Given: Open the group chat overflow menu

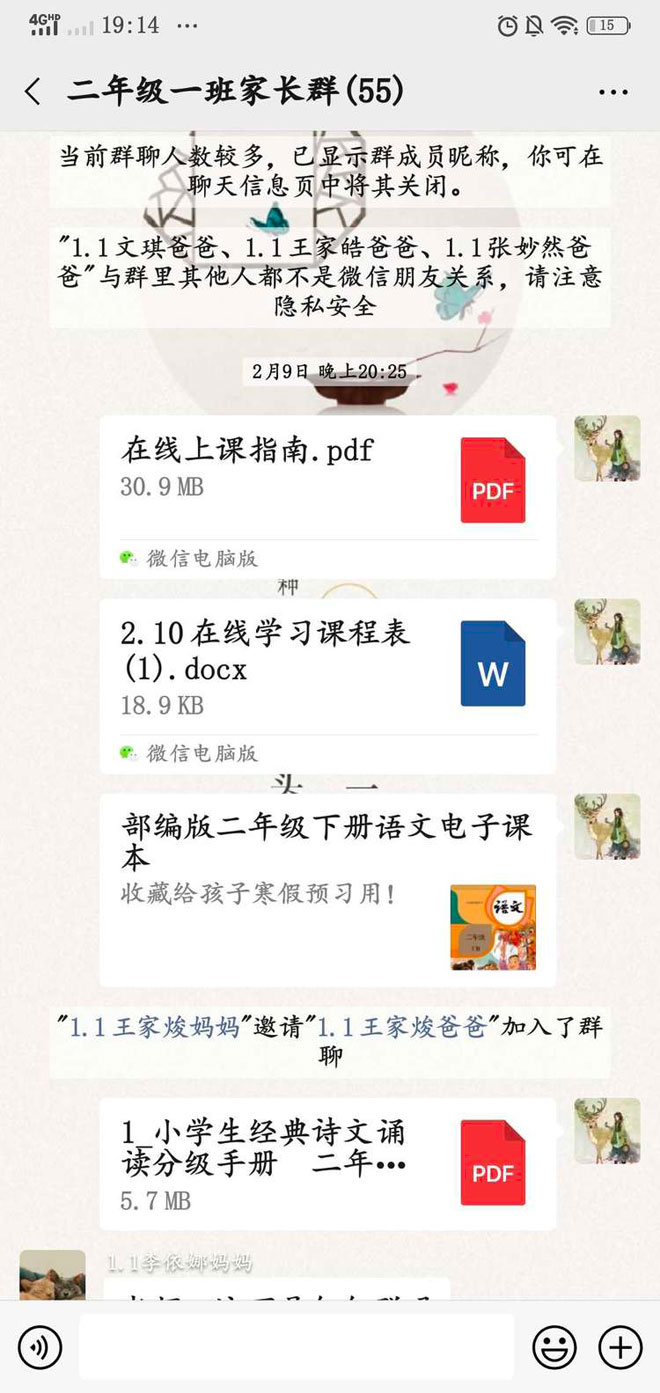Looking at the screenshot, I should (x=613, y=92).
